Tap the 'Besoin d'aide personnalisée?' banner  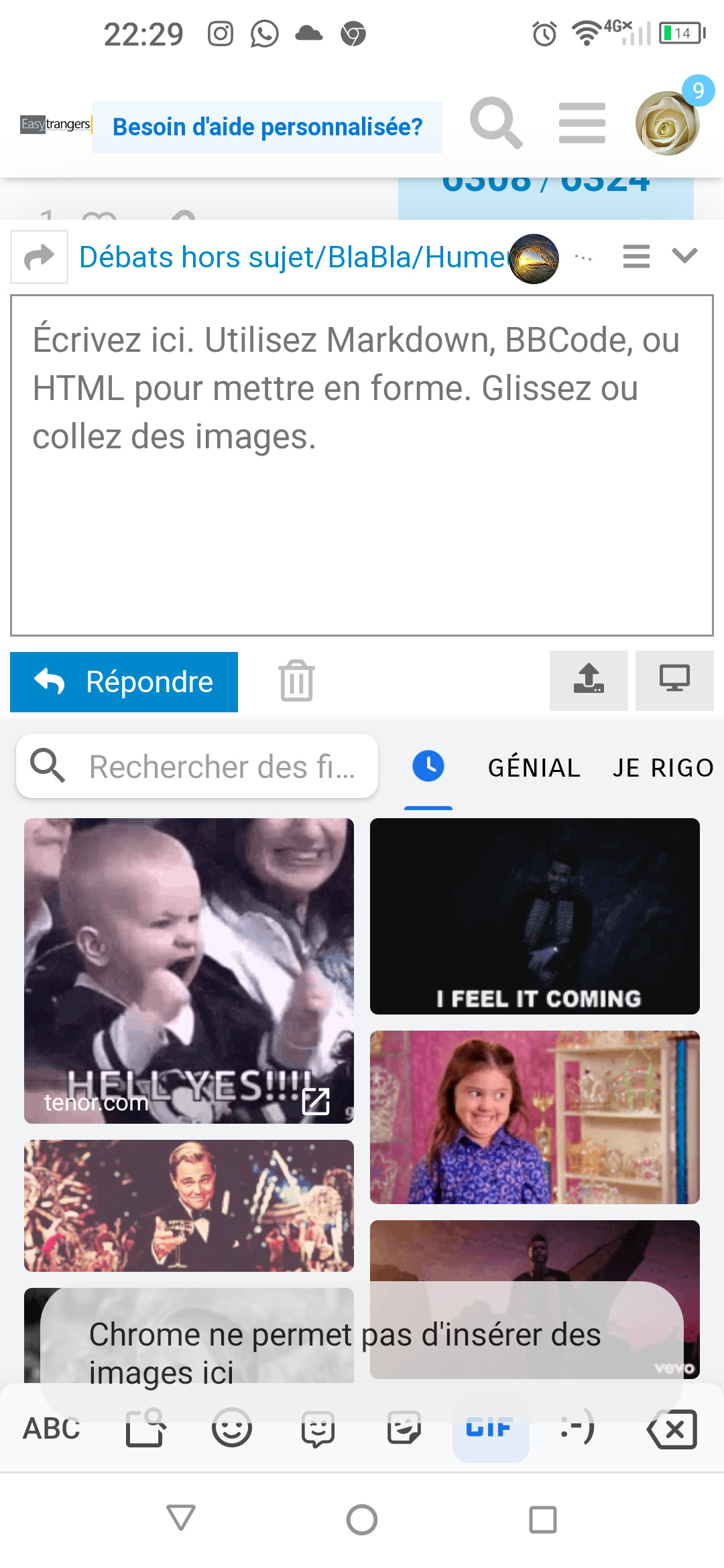pos(267,127)
